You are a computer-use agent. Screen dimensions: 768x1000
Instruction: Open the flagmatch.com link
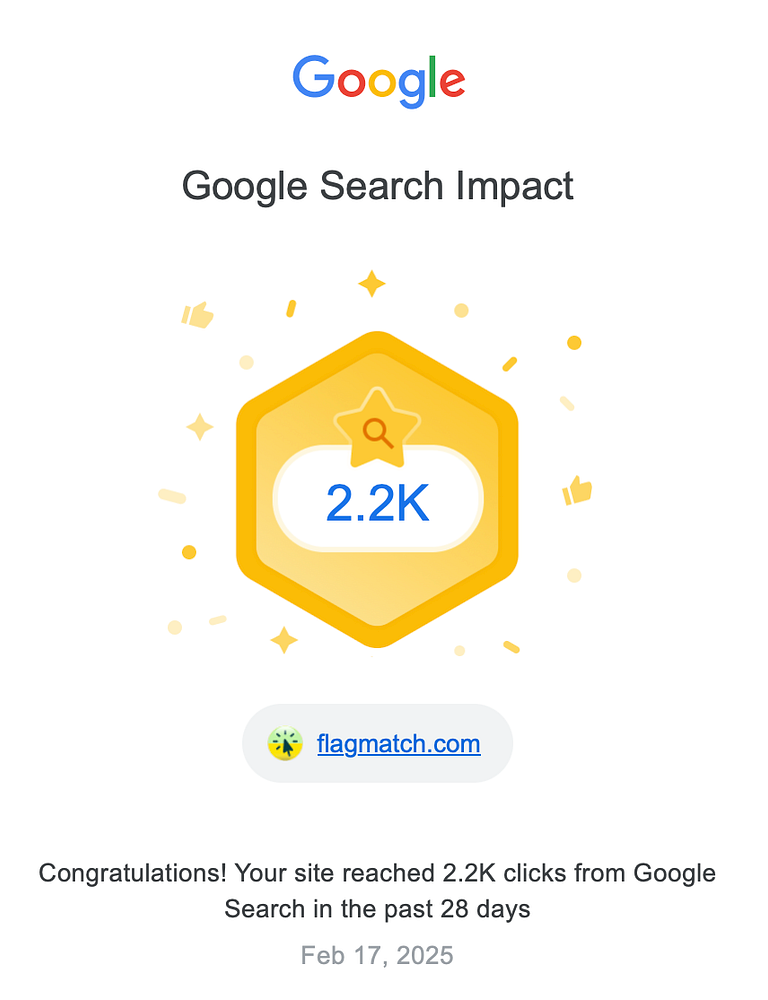(x=398, y=744)
